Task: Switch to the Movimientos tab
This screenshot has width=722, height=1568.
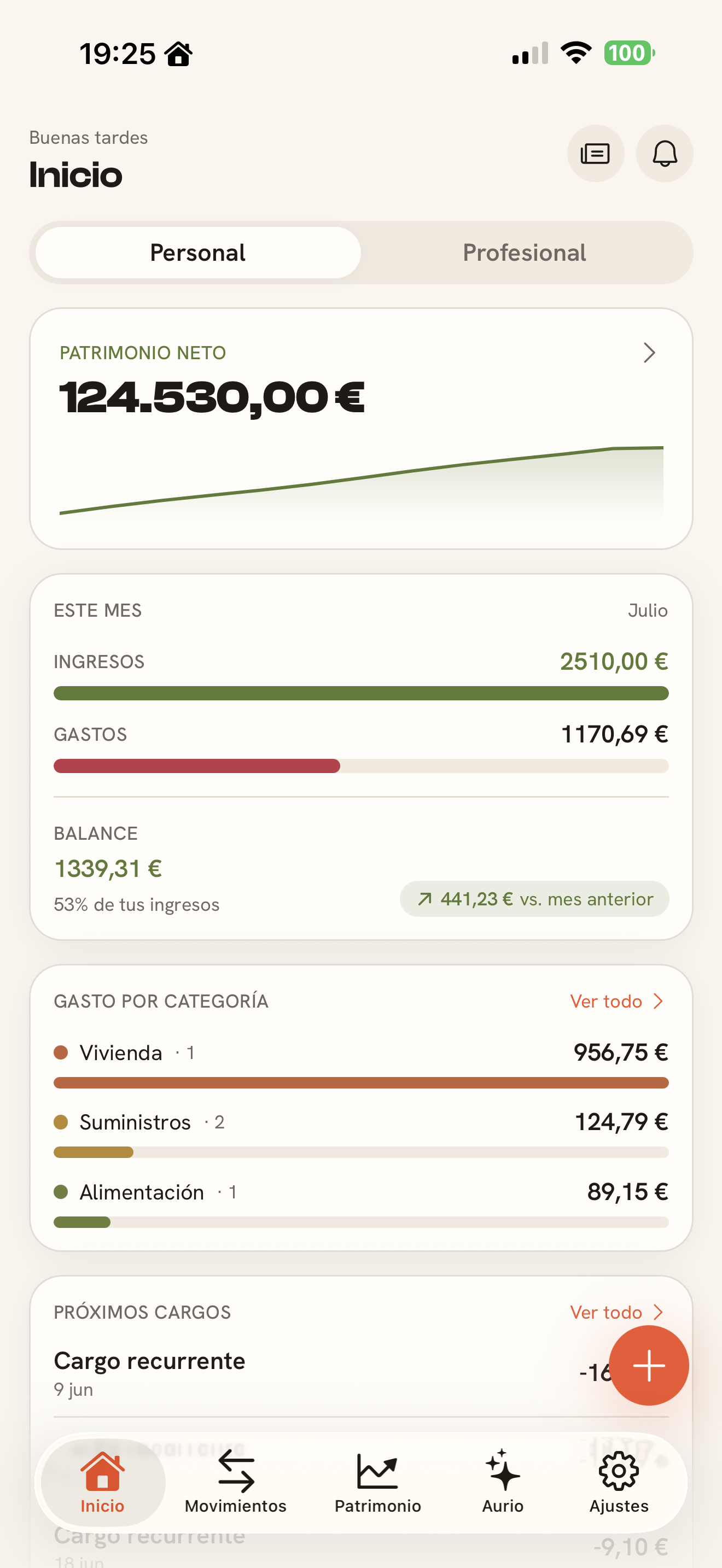Action: point(236,1482)
